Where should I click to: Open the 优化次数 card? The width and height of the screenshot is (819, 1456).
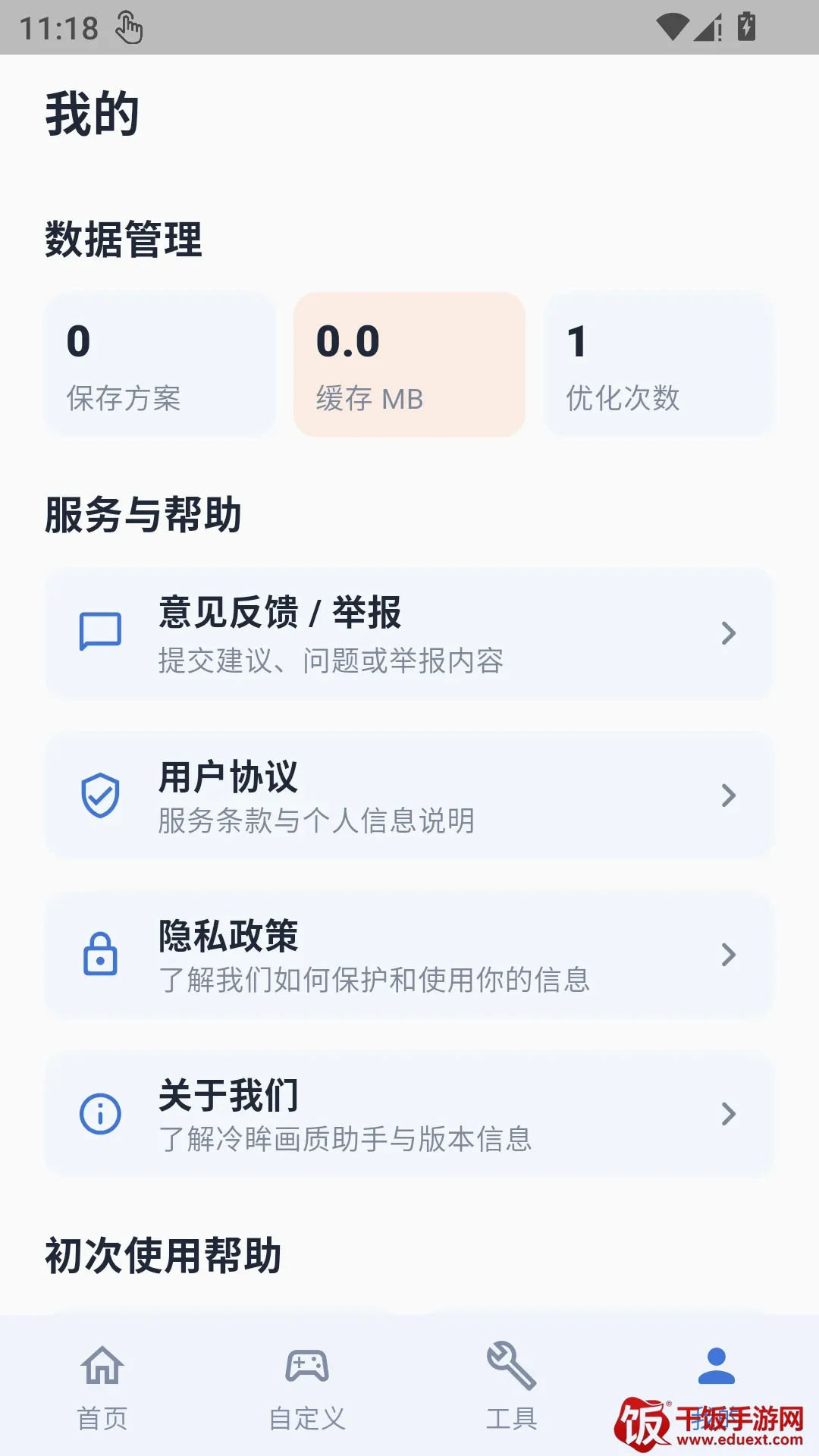[x=659, y=365]
